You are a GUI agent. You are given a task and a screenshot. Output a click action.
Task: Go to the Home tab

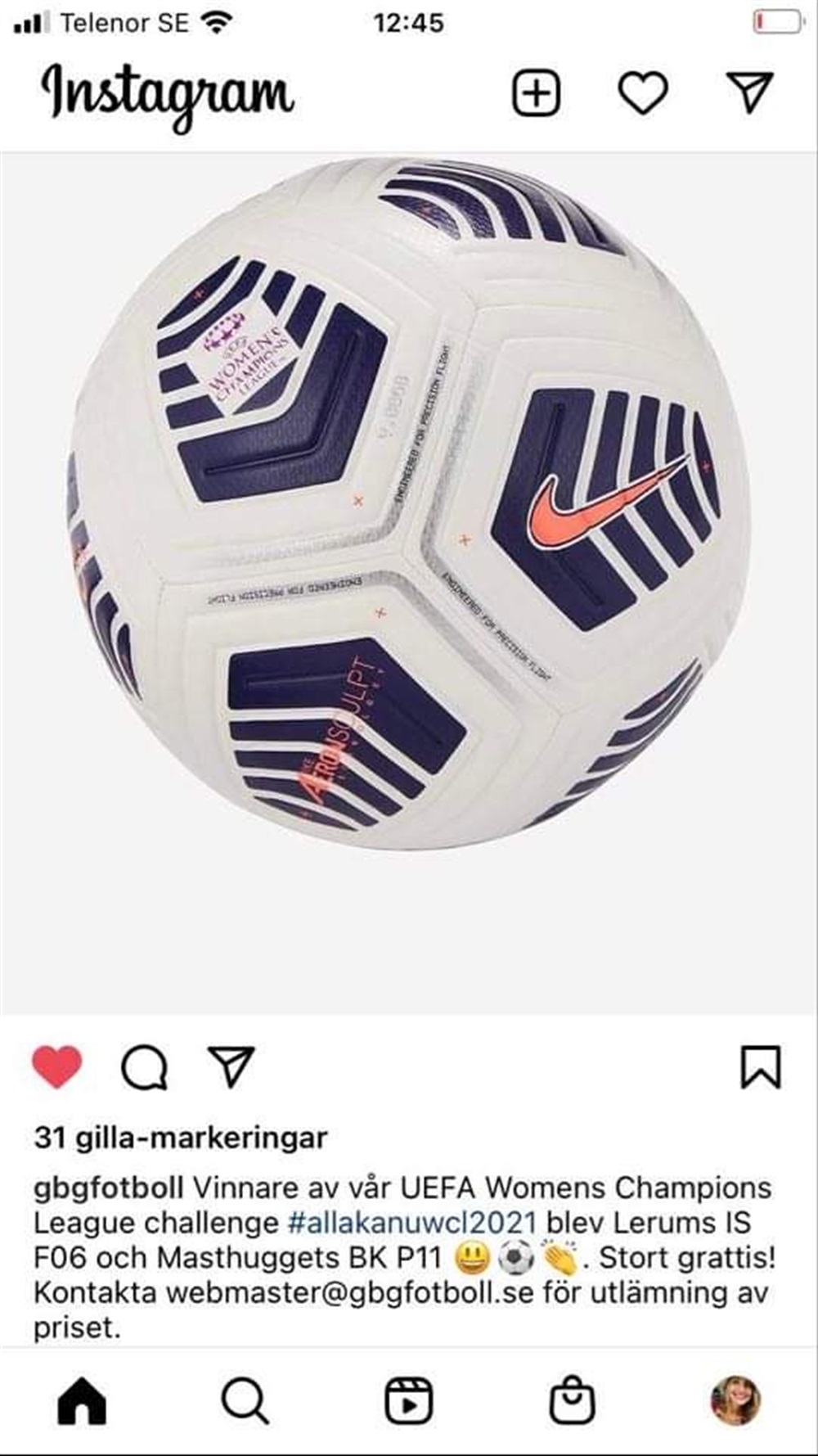pos(82,1401)
